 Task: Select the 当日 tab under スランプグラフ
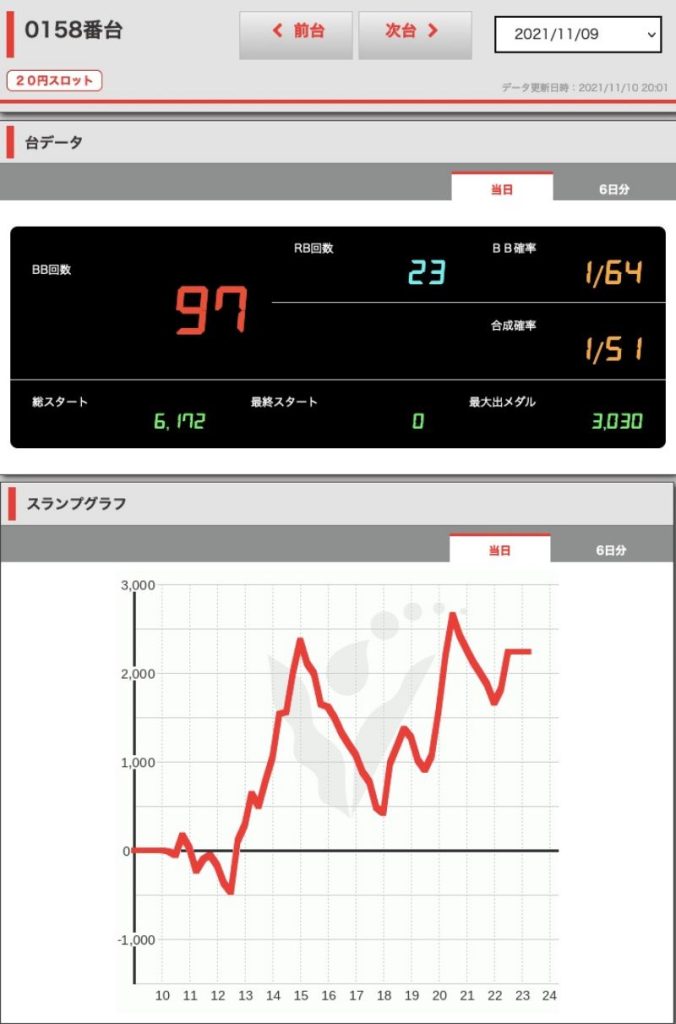pos(500,550)
